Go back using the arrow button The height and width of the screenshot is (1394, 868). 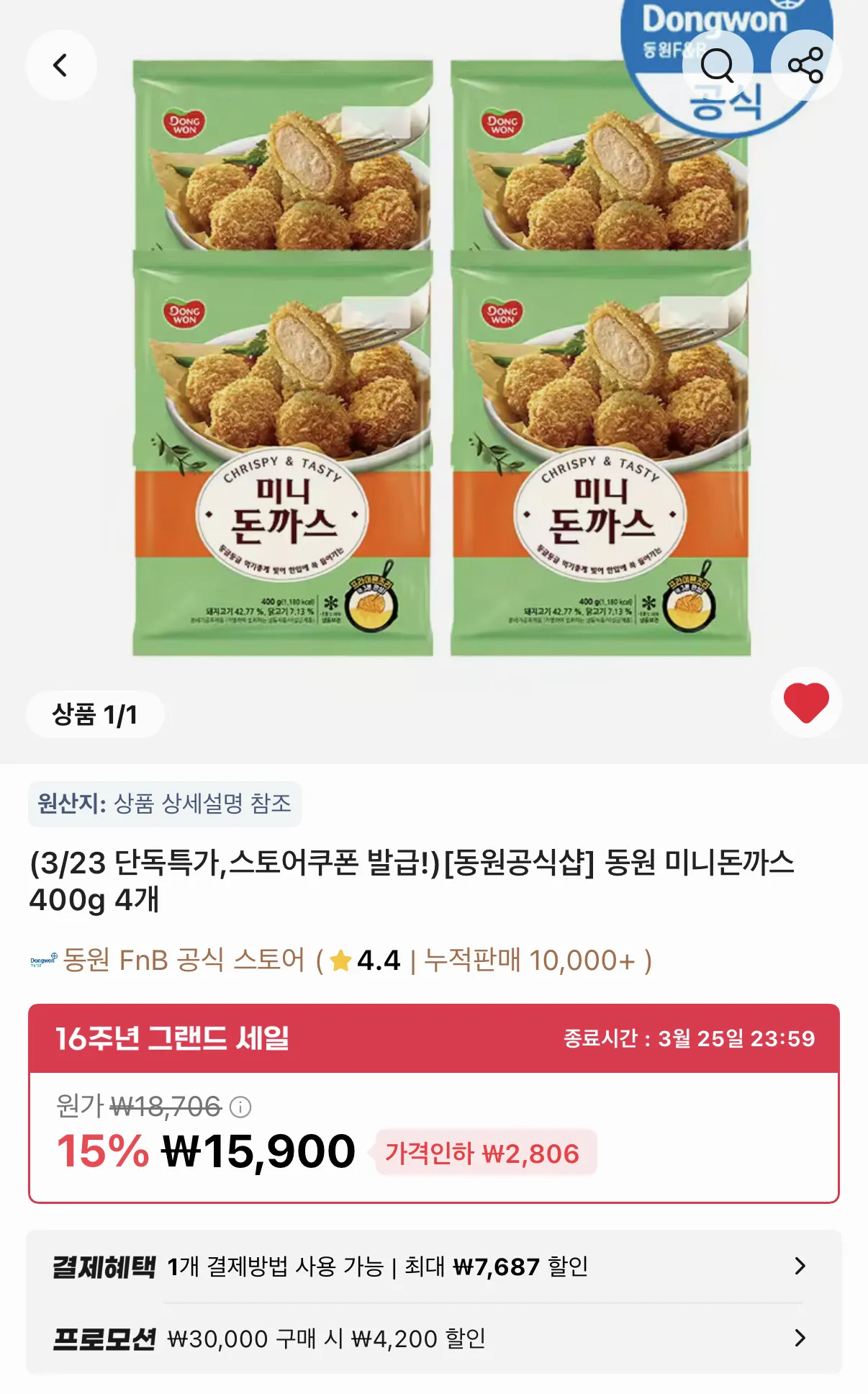click(x=61, y=66)
